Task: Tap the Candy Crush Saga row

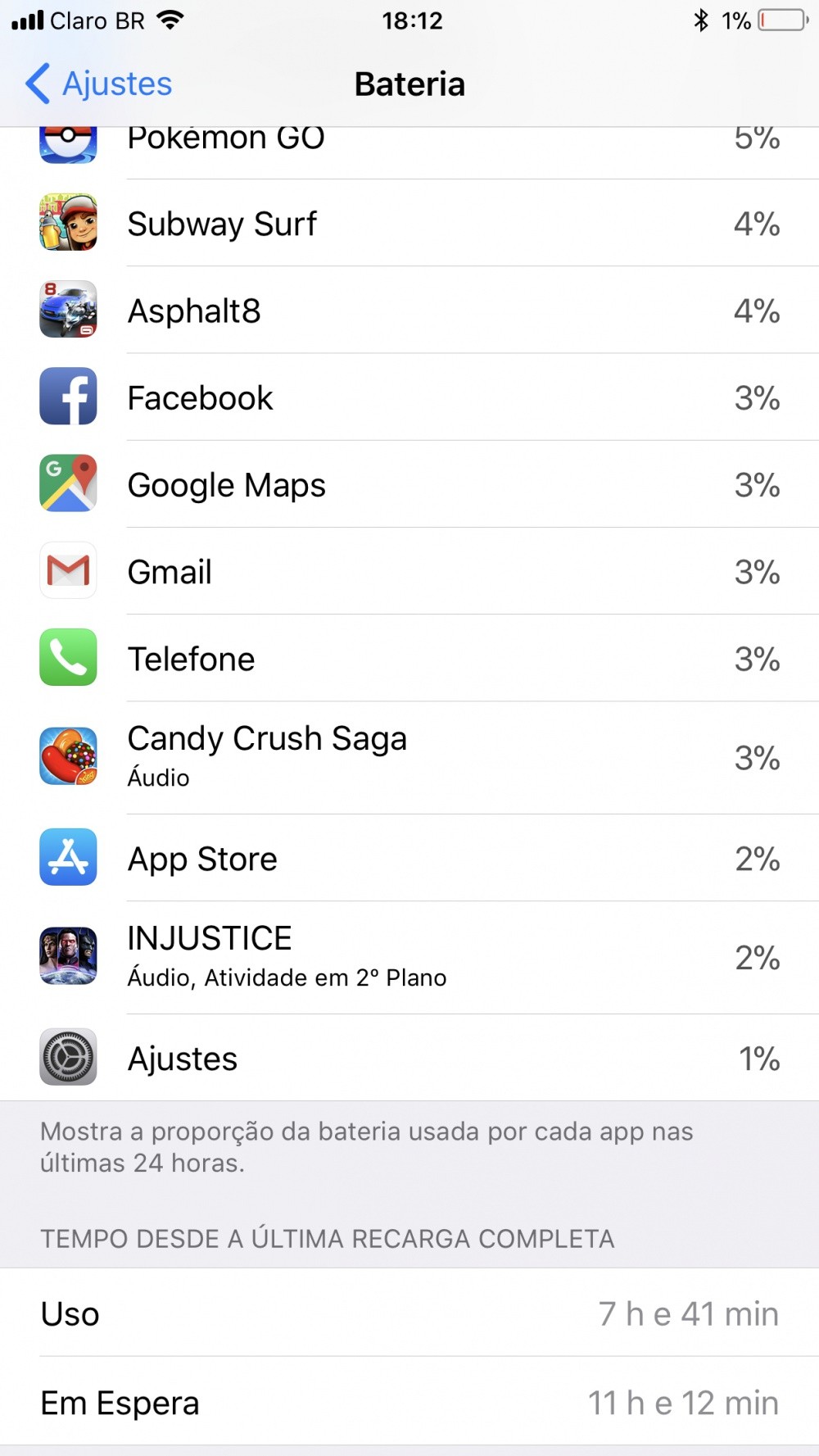Action: click(x=409, y=756)
